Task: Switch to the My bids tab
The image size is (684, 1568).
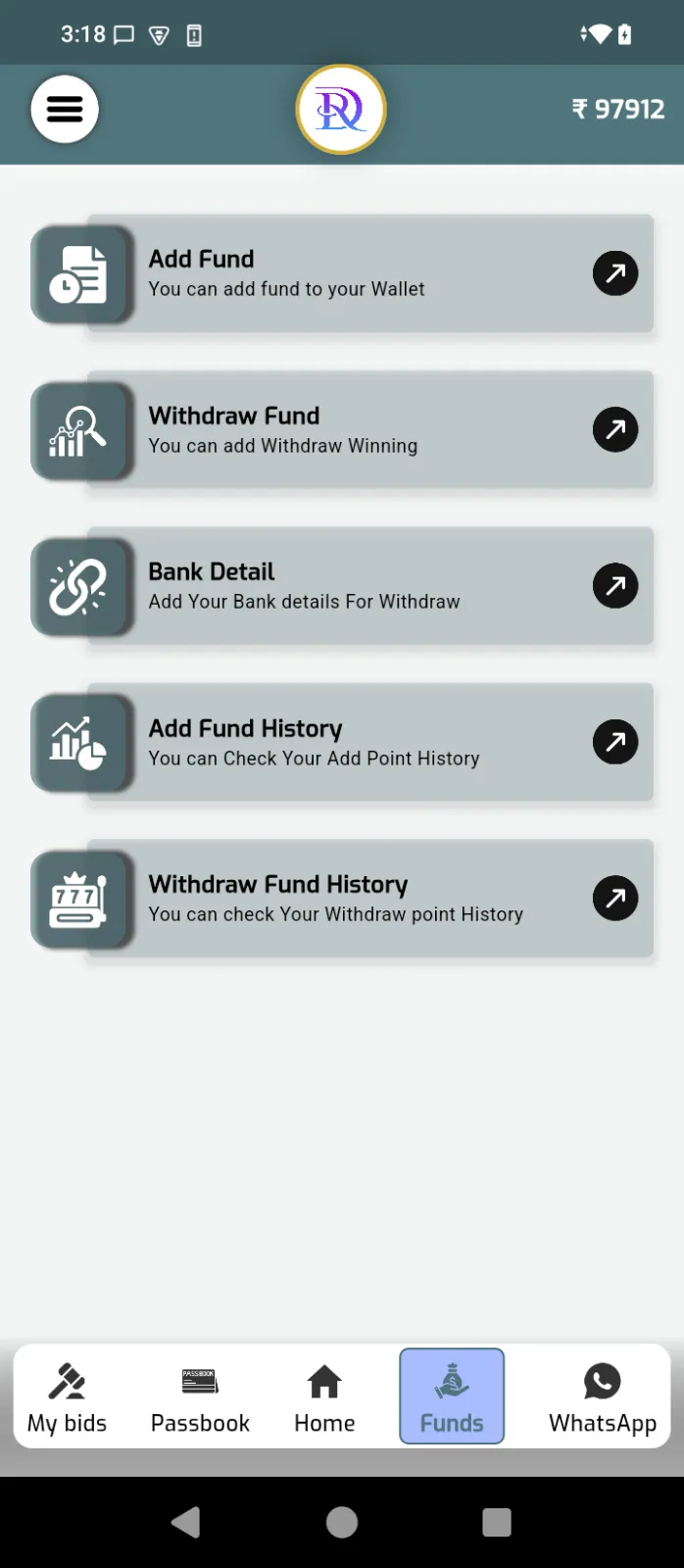Action: (67, 1397)
